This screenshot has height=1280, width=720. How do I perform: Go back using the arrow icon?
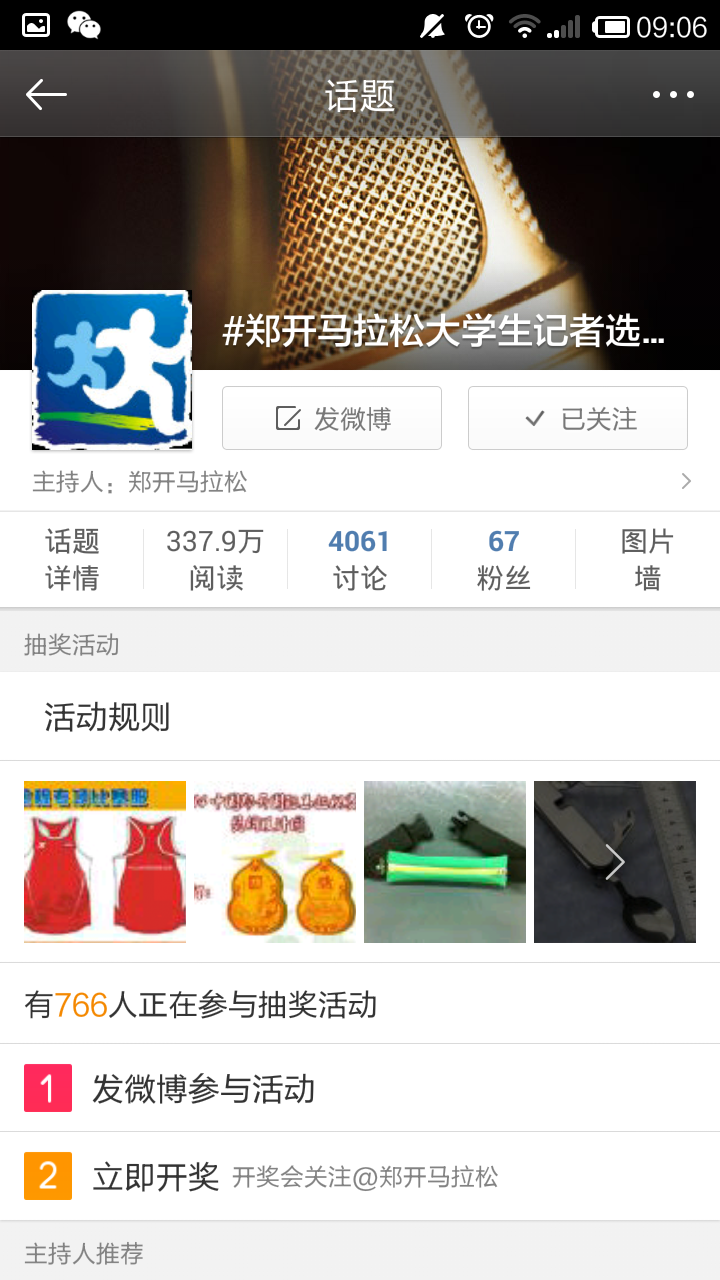(x=46, y=95)
